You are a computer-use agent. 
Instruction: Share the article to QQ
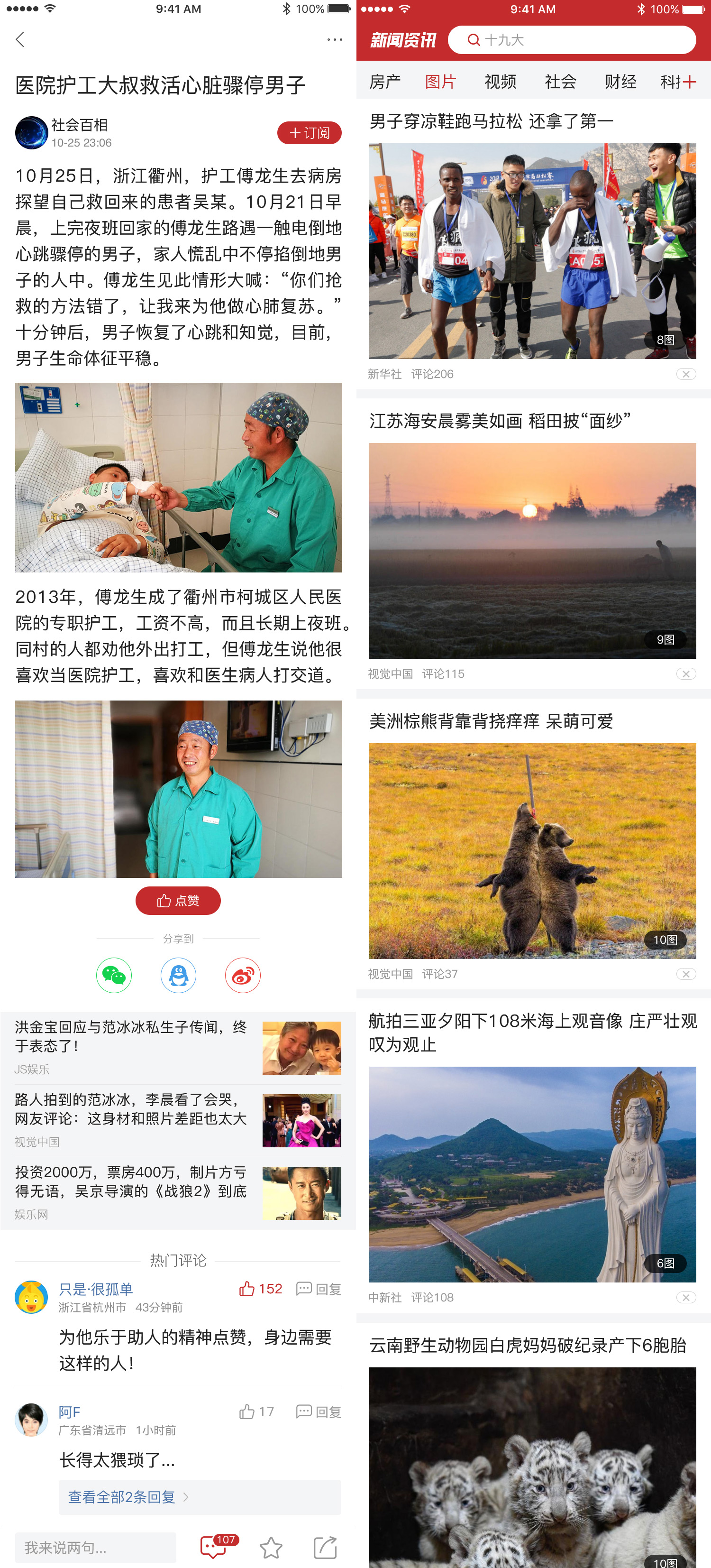178,975
